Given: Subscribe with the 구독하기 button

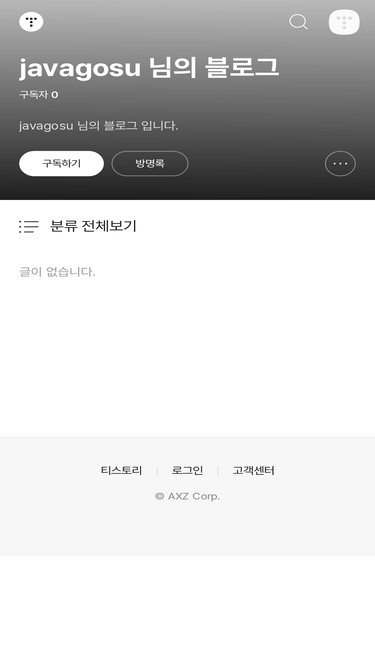Looking at the screenshot, I should click(61, 163).
